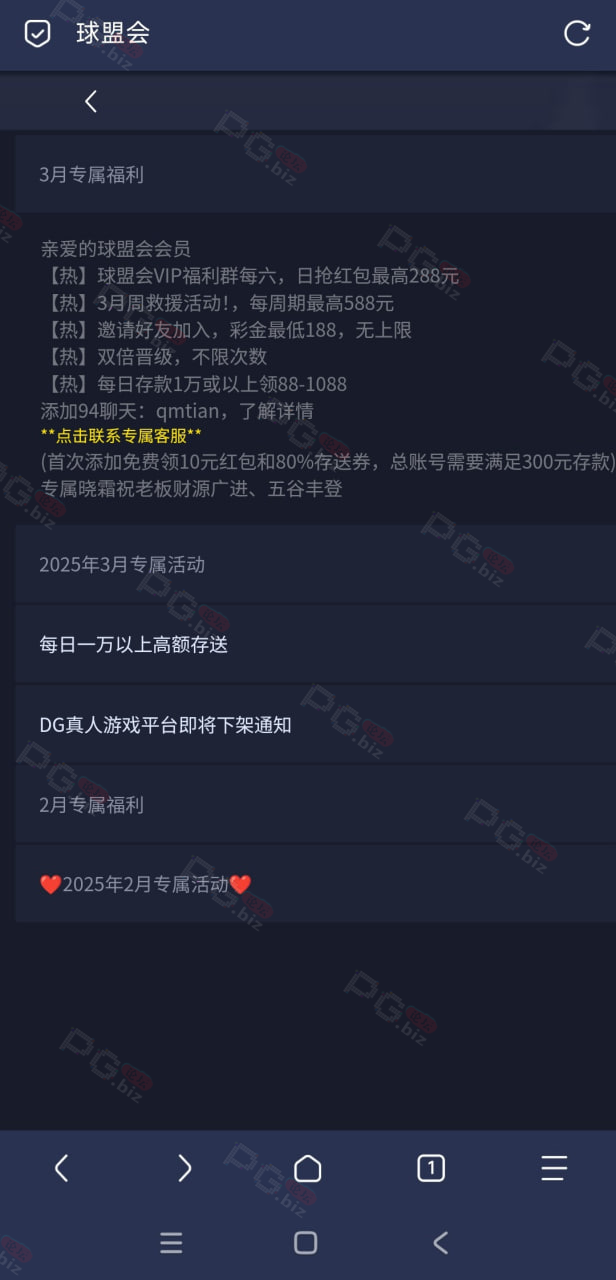The image size is (616, 1280).
Task: Open DG真人游戏平台即将下架通知 entry
Action: [315, 725]
